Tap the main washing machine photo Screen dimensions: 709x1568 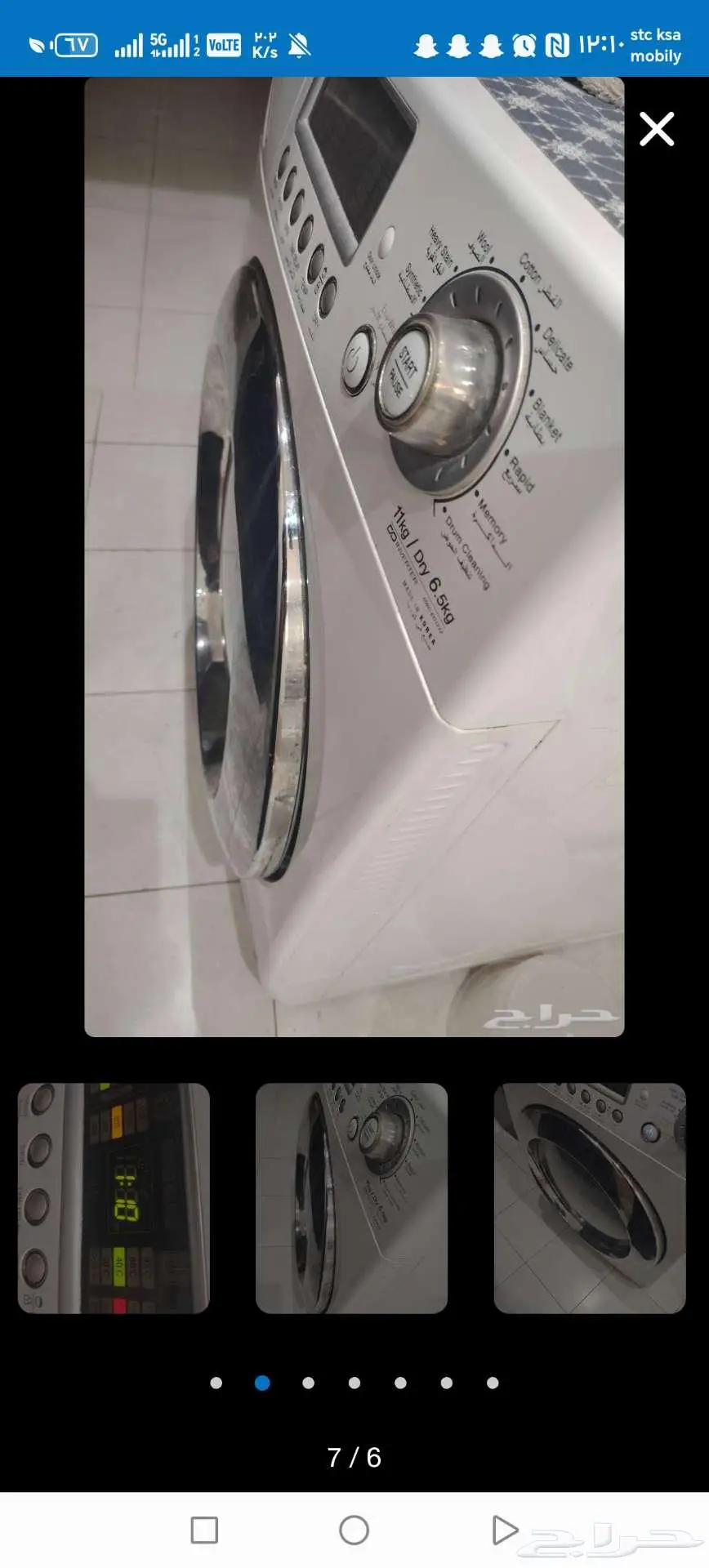tap(354, 556)
